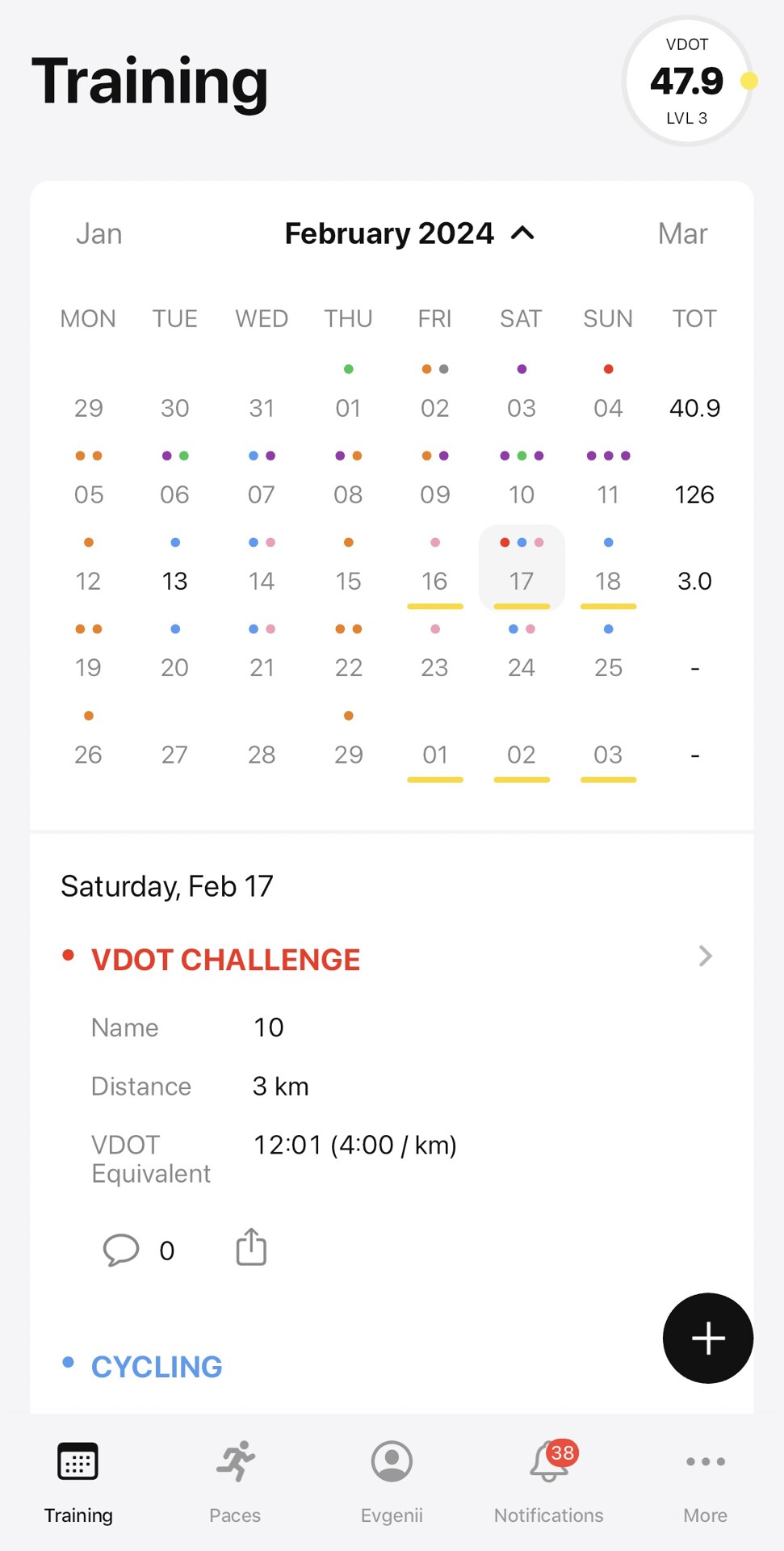The image size is (784, 1551).
Task: Open the VDOT 47.9 score badge
Action: (687, 81)
